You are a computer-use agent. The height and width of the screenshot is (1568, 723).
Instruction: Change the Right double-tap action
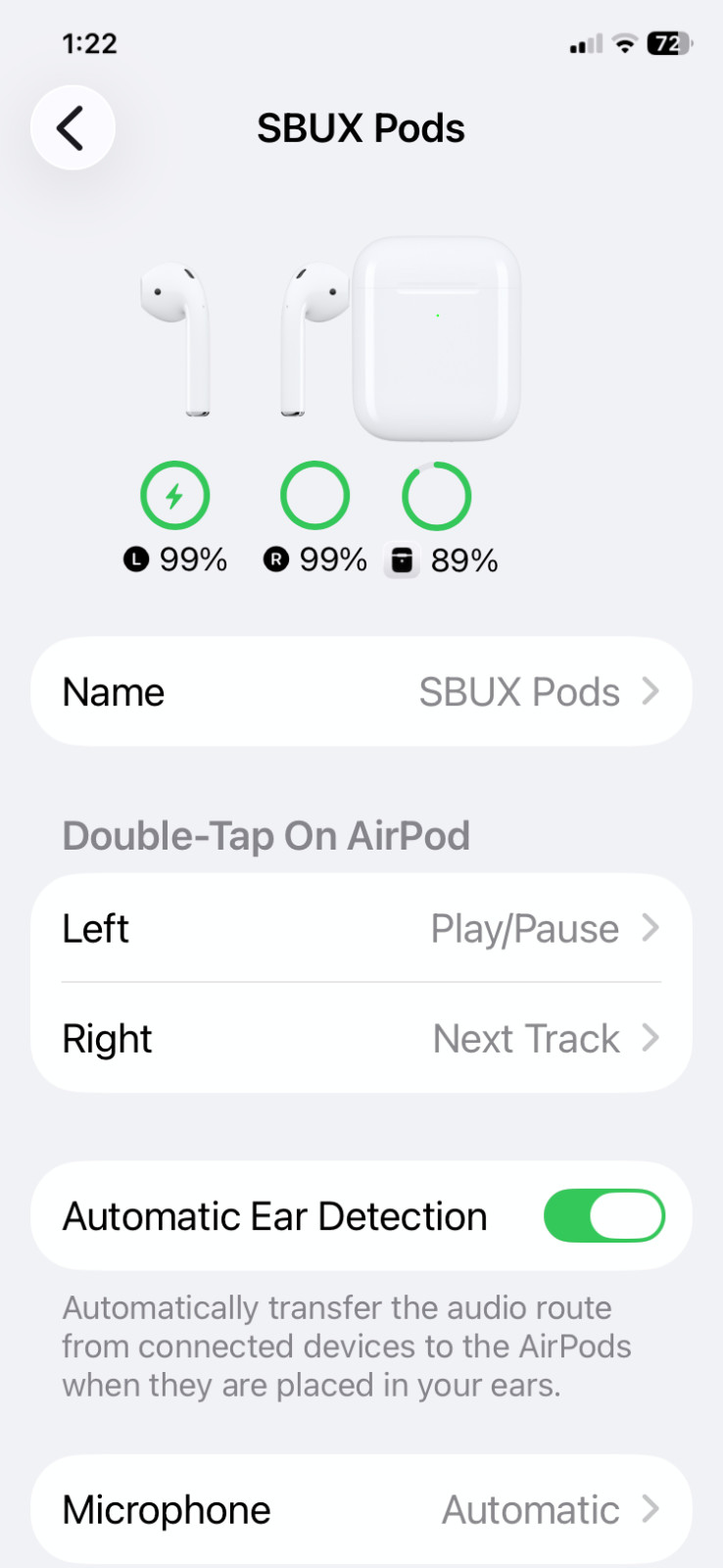[x=361, y=1038]
